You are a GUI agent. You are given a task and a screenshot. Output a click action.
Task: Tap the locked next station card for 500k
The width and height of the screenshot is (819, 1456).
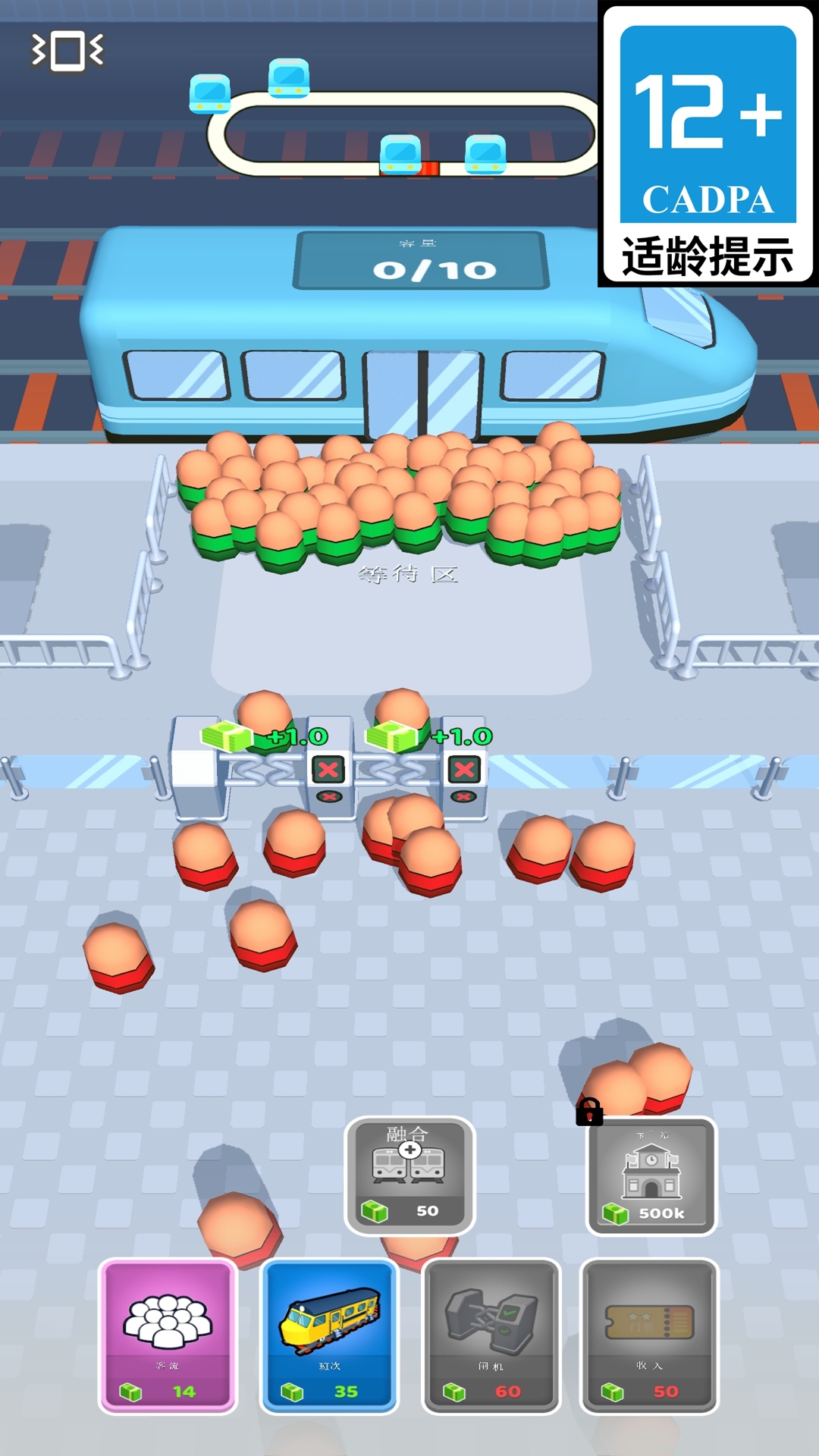[651, 1176]
